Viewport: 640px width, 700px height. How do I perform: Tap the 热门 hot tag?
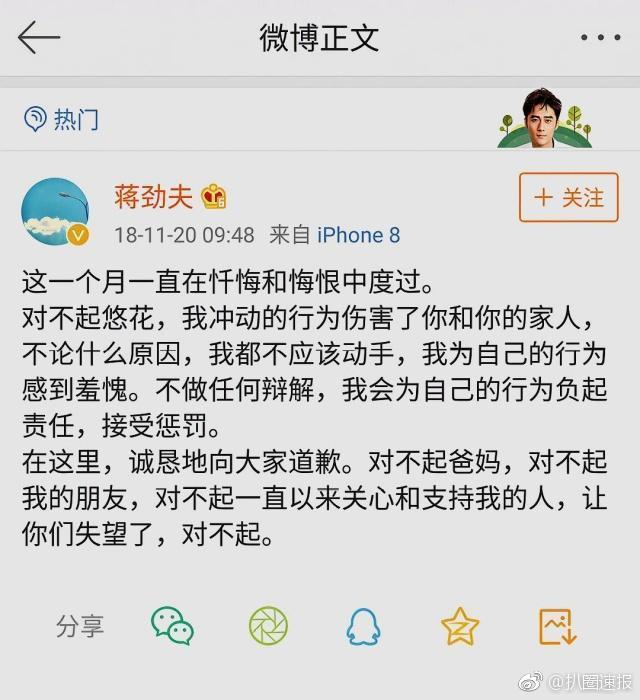[x=62, y=120]
